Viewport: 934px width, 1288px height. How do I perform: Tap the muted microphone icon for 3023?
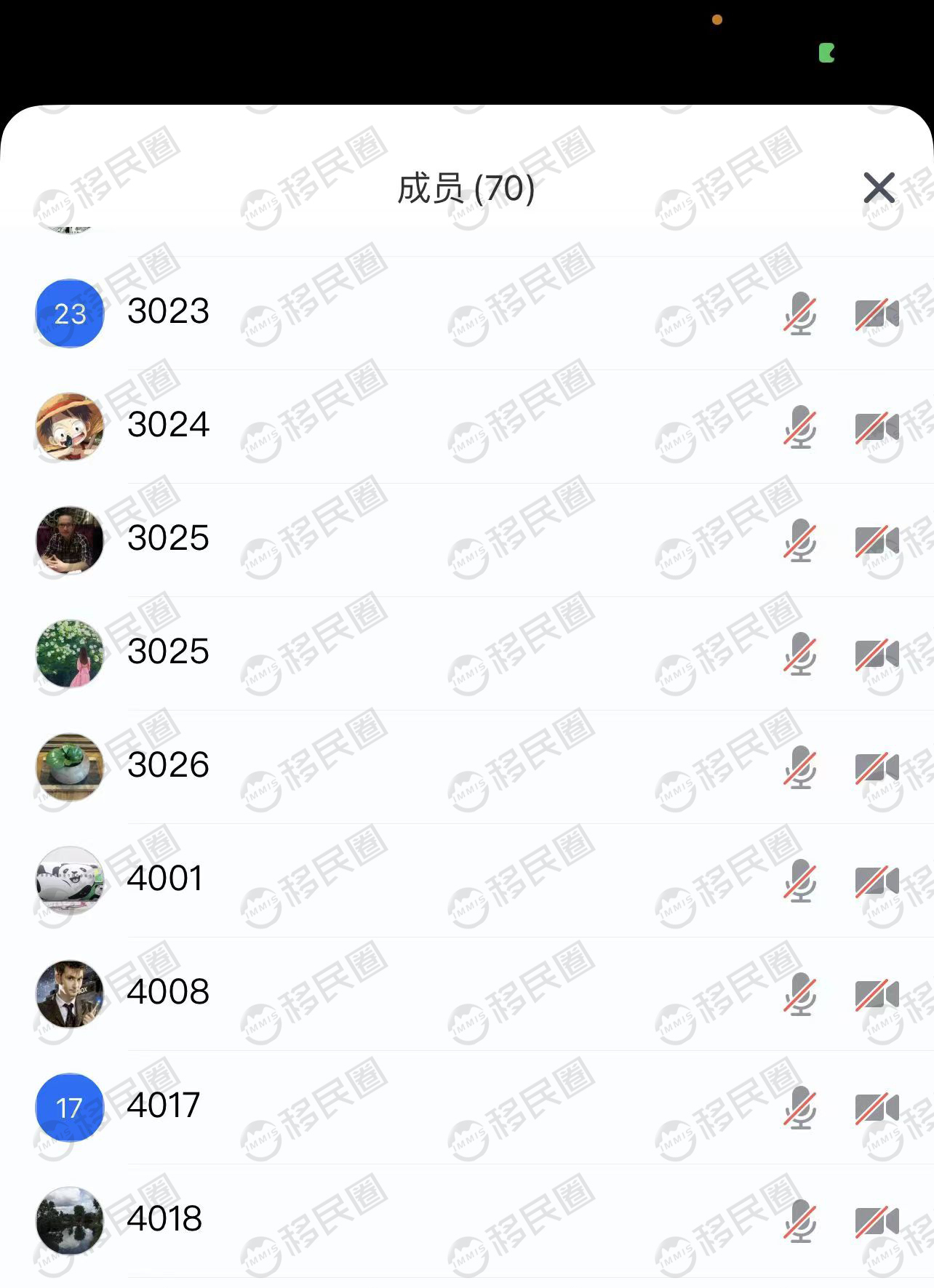tap(800, 313)
